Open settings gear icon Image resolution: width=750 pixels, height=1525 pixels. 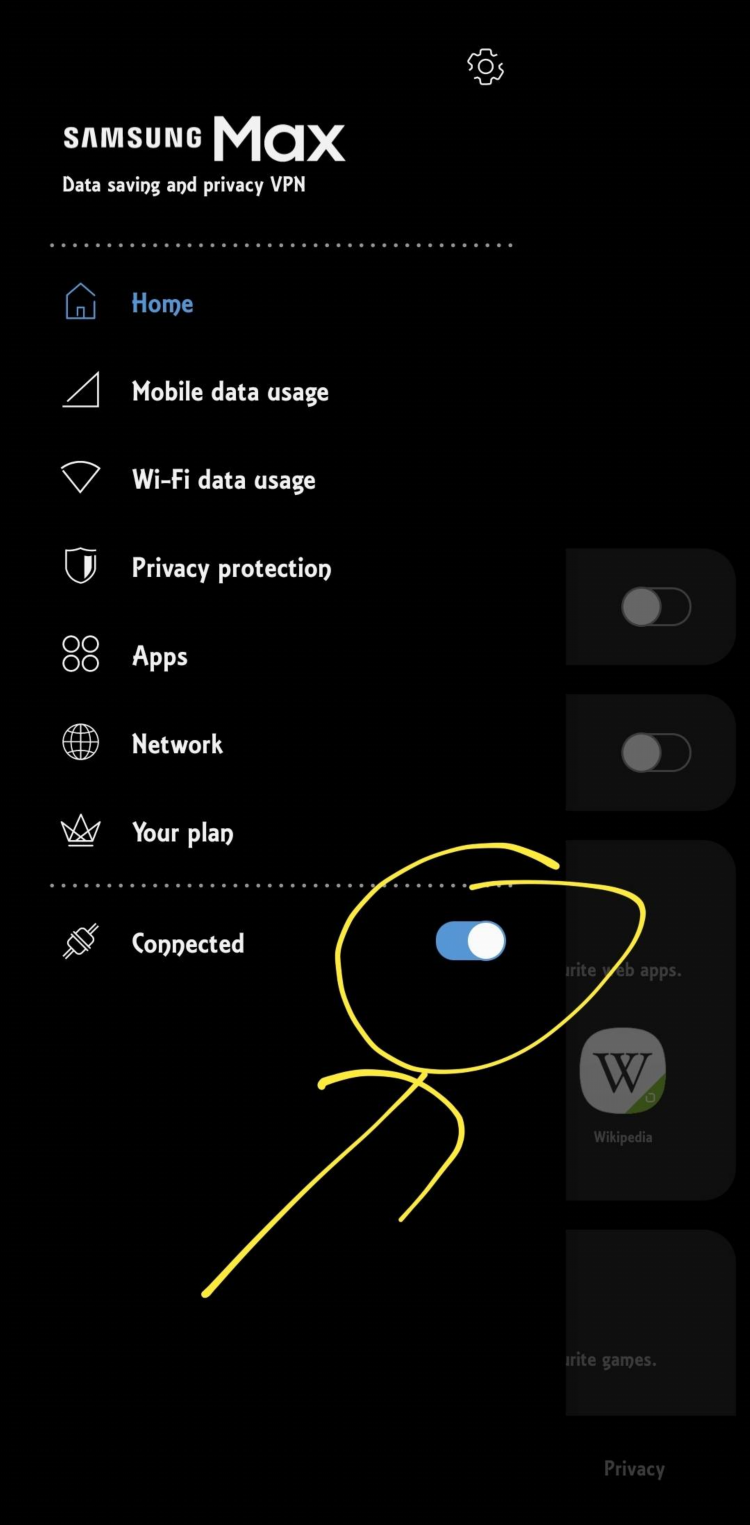coord(485,67)
